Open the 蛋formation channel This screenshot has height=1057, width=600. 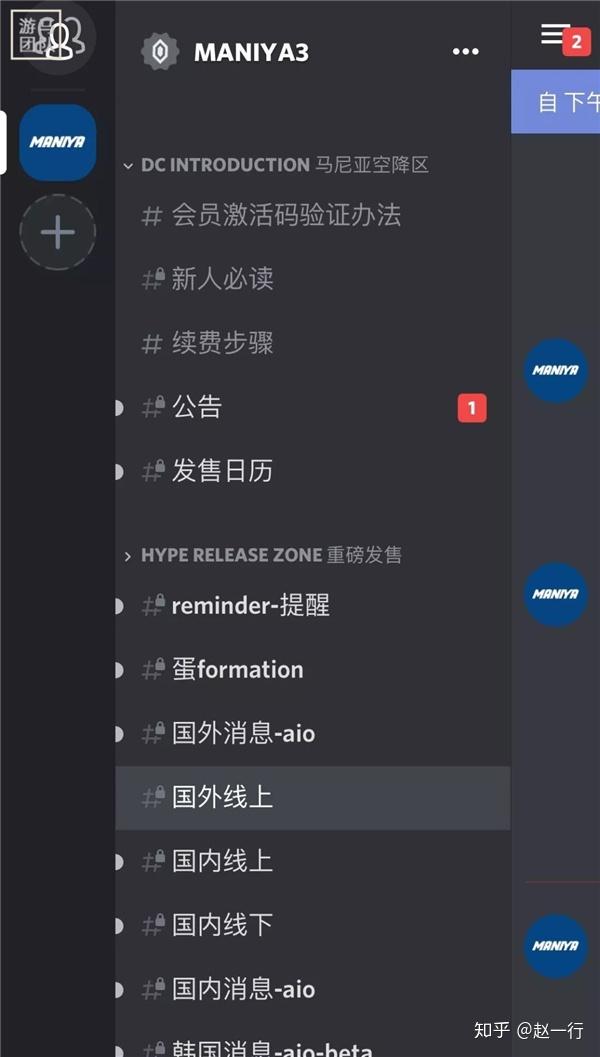(238, 669)
